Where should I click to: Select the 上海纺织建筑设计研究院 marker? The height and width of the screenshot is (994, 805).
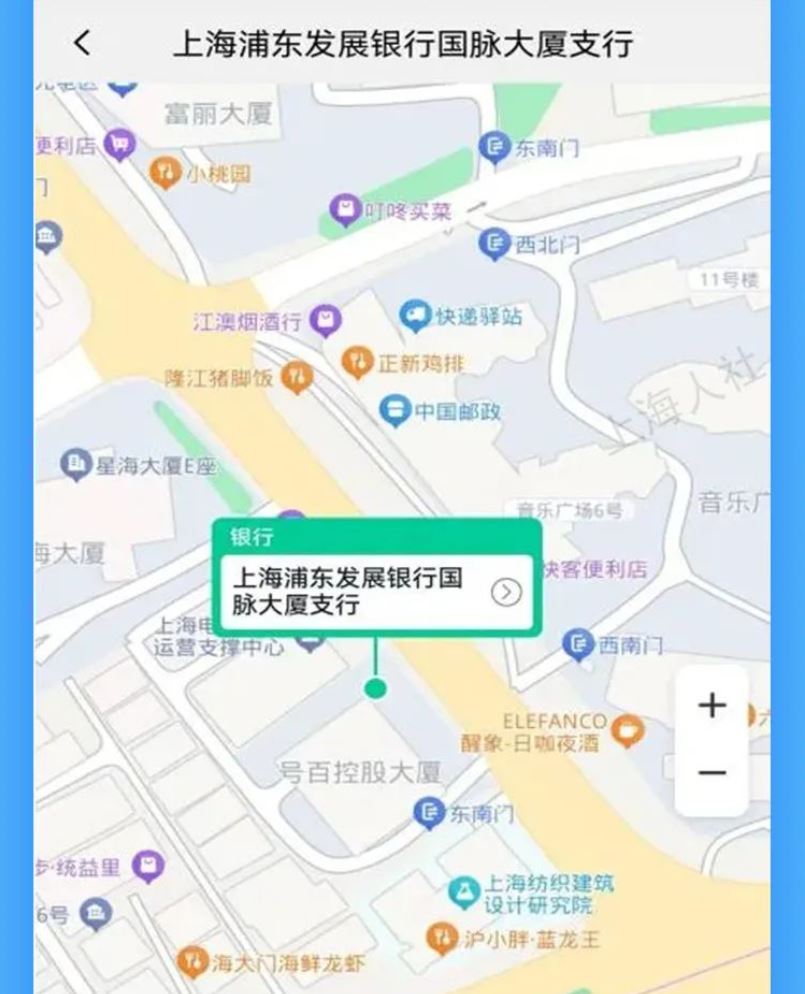pos(463,893)
